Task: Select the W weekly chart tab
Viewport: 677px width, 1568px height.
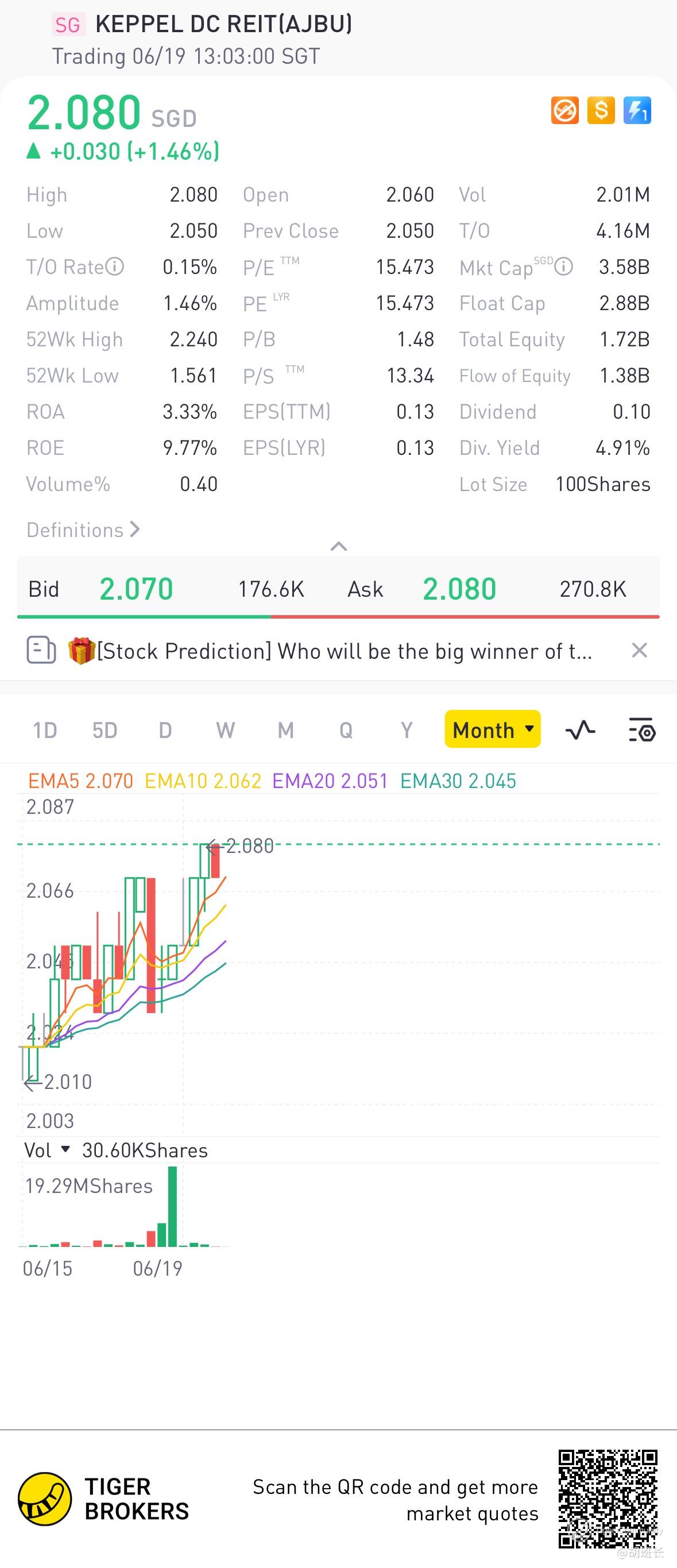Action: coord(225,730)
